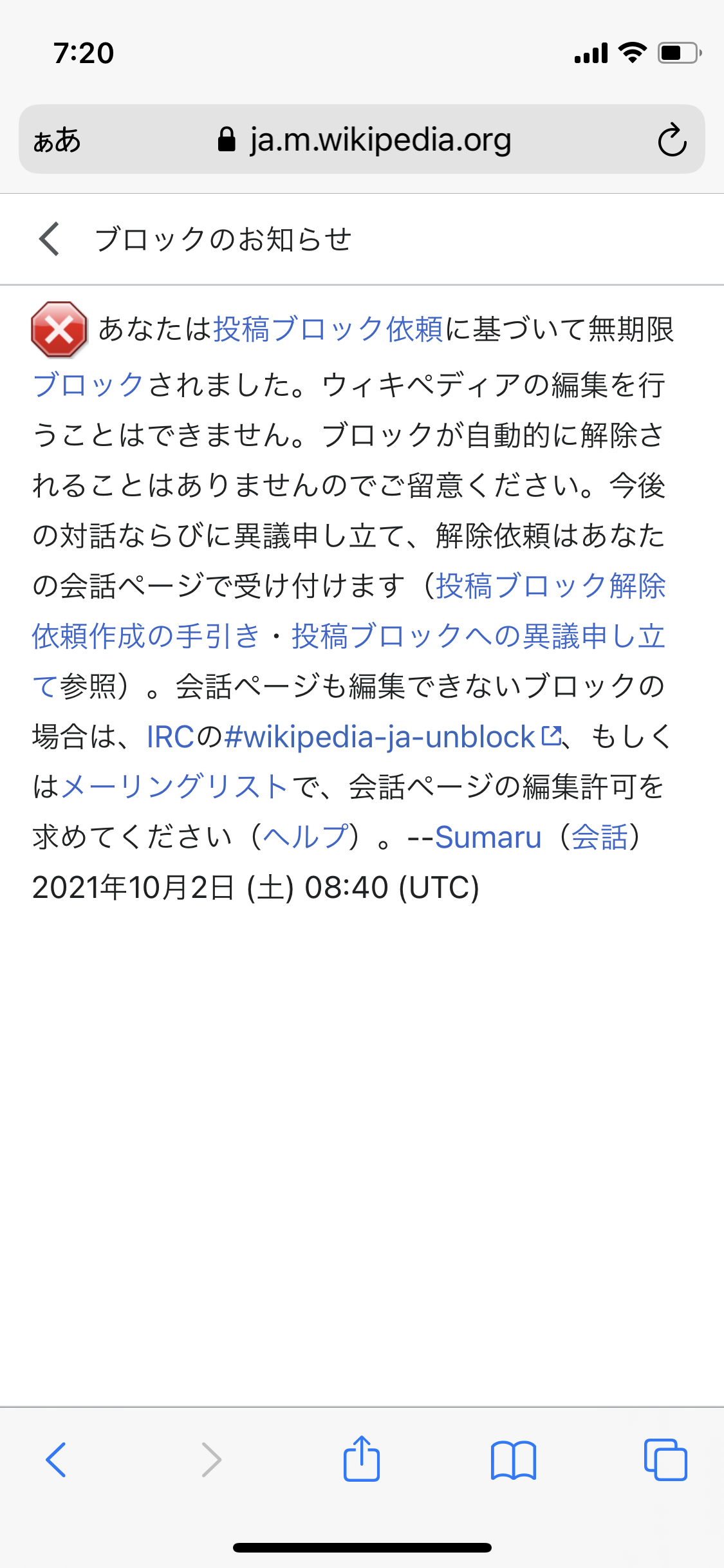Open Sumaru's 会話 talk page

click(x=599, y=837)
